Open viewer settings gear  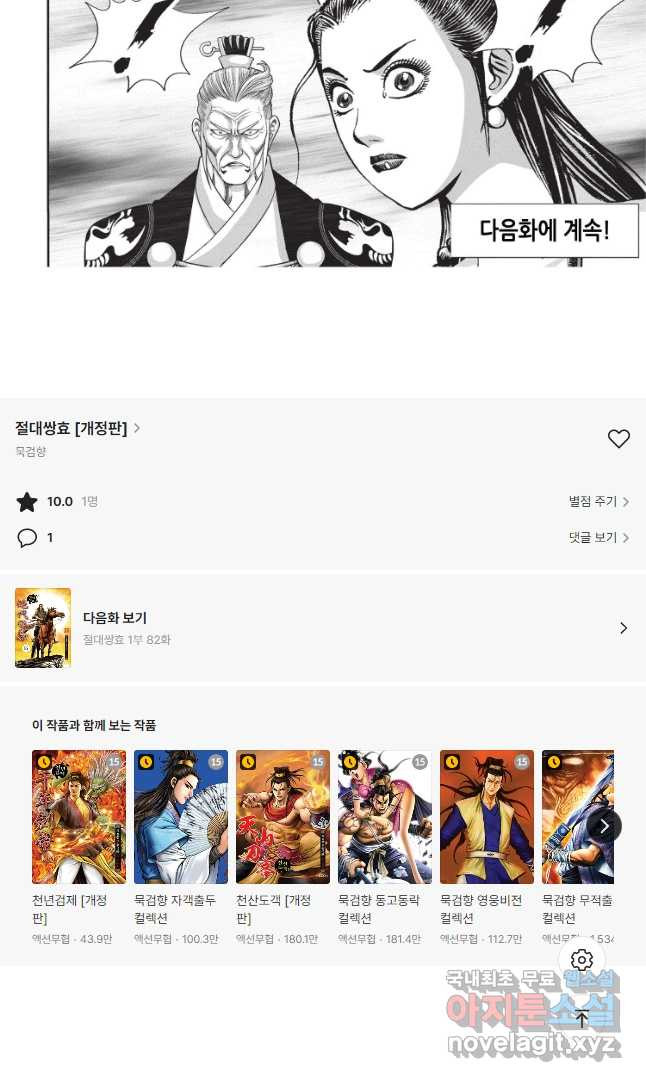[x=582, y=961]
